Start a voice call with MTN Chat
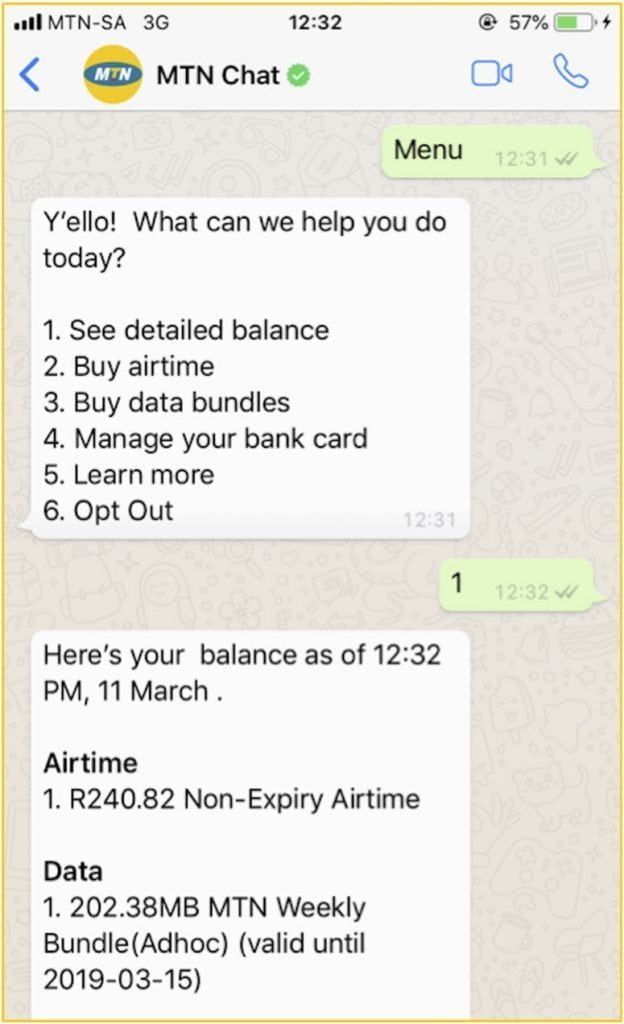The height and width of the screenshot is (1024, 624). (x=572, y=72)
